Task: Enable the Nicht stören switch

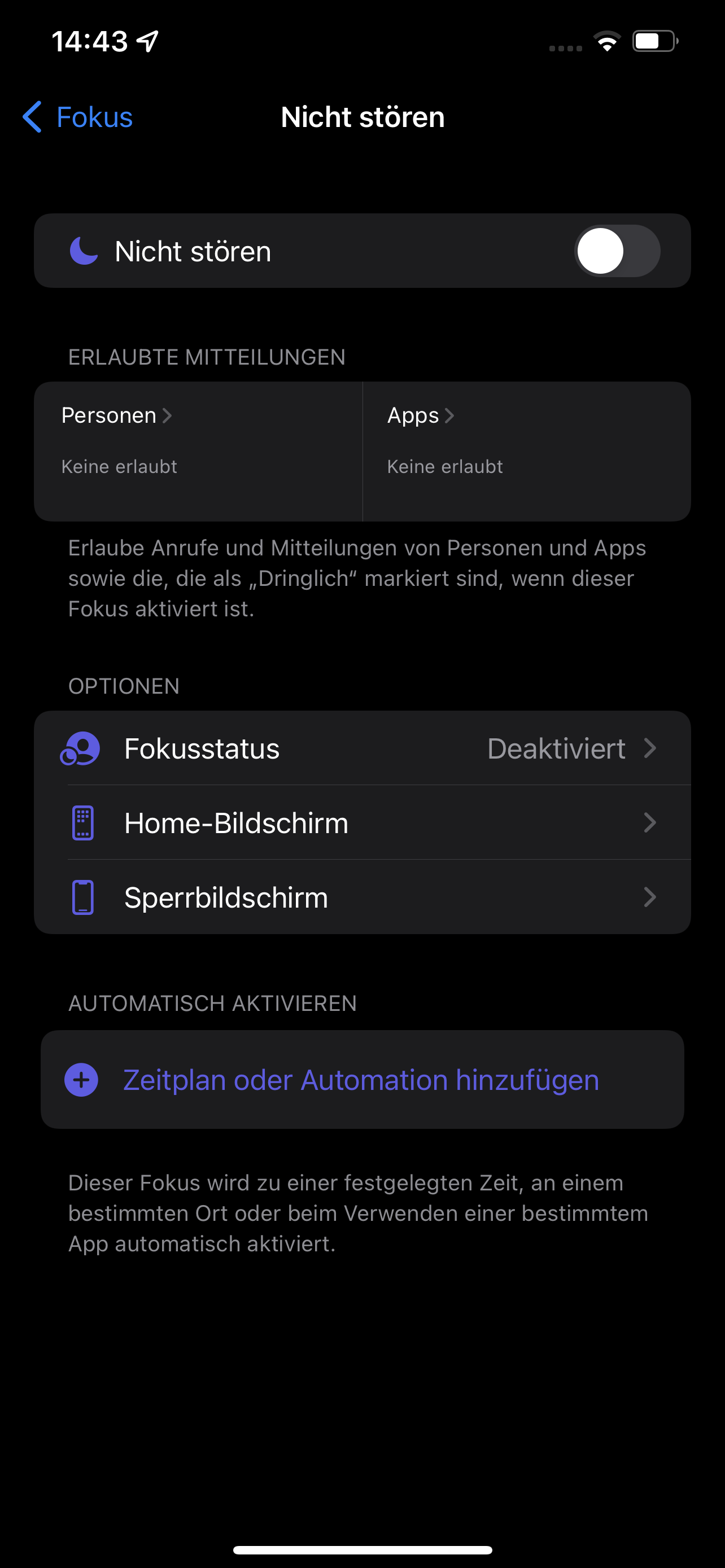Action: coord(616,251)
